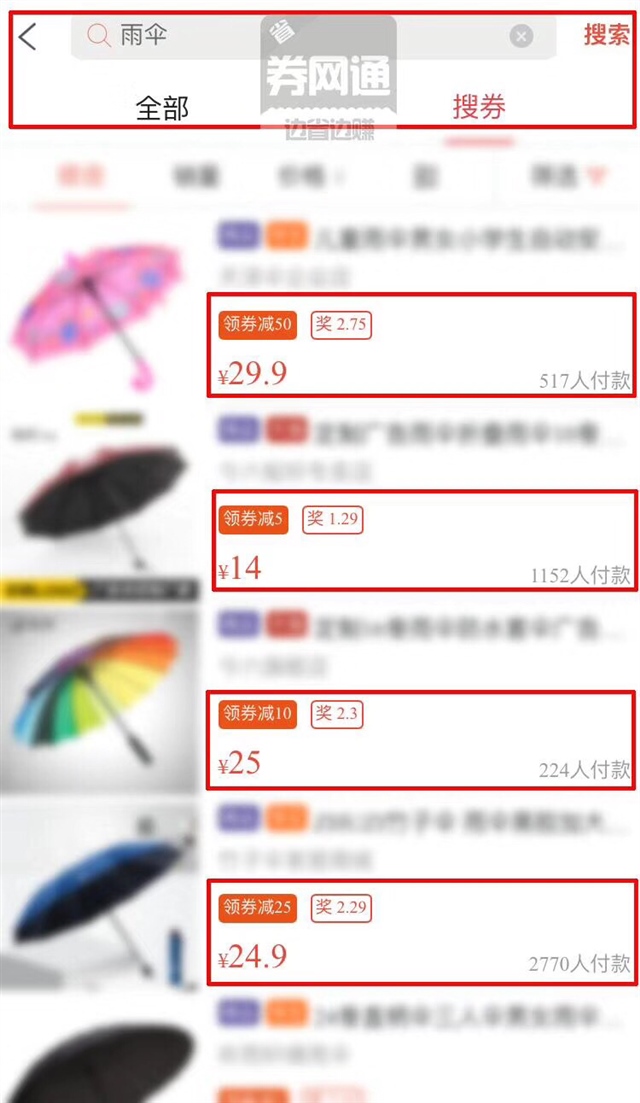Claim the 领券减5 coupon

(254, 519)
